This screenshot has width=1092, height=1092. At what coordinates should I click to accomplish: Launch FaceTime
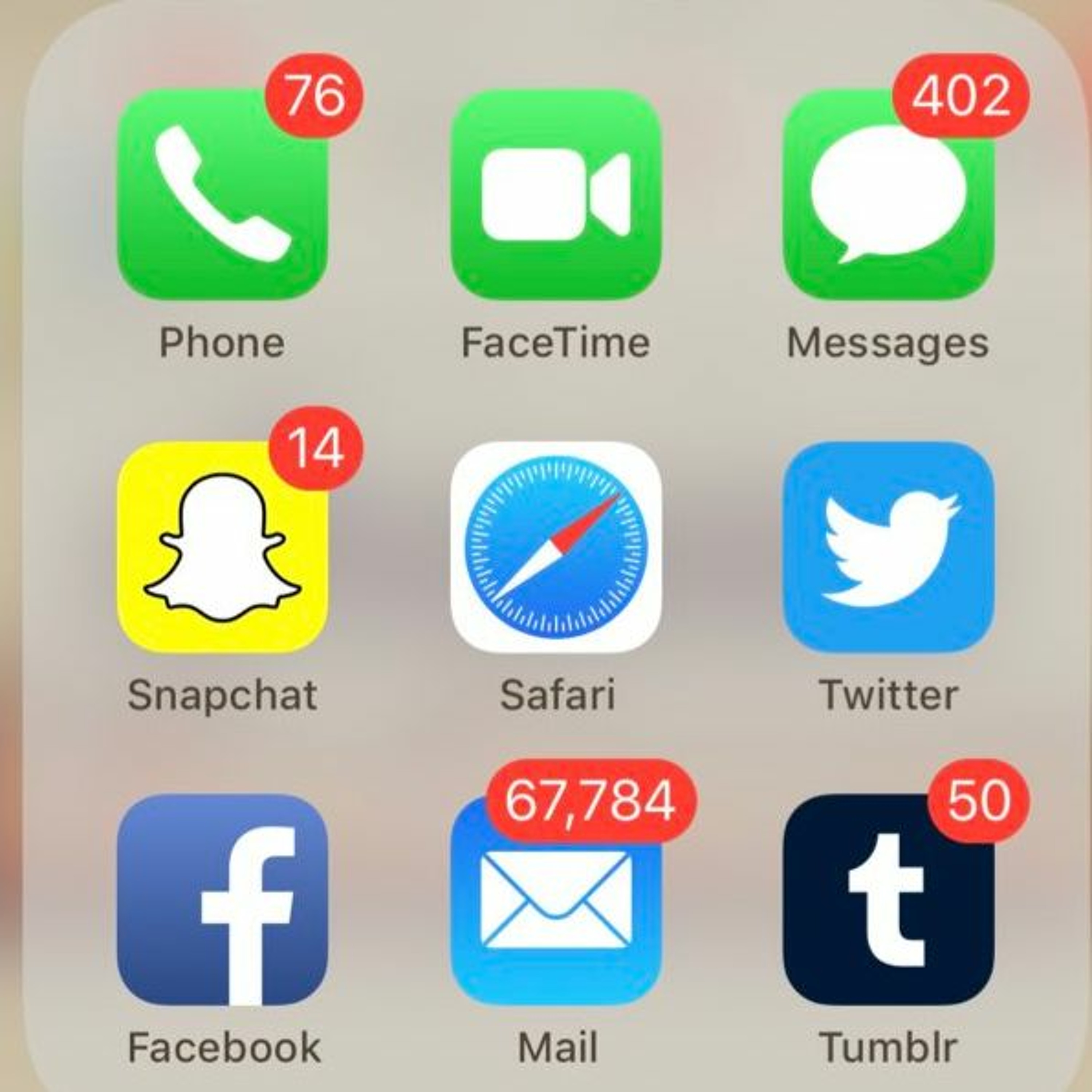pyautogui.click(x=555, y=194)
